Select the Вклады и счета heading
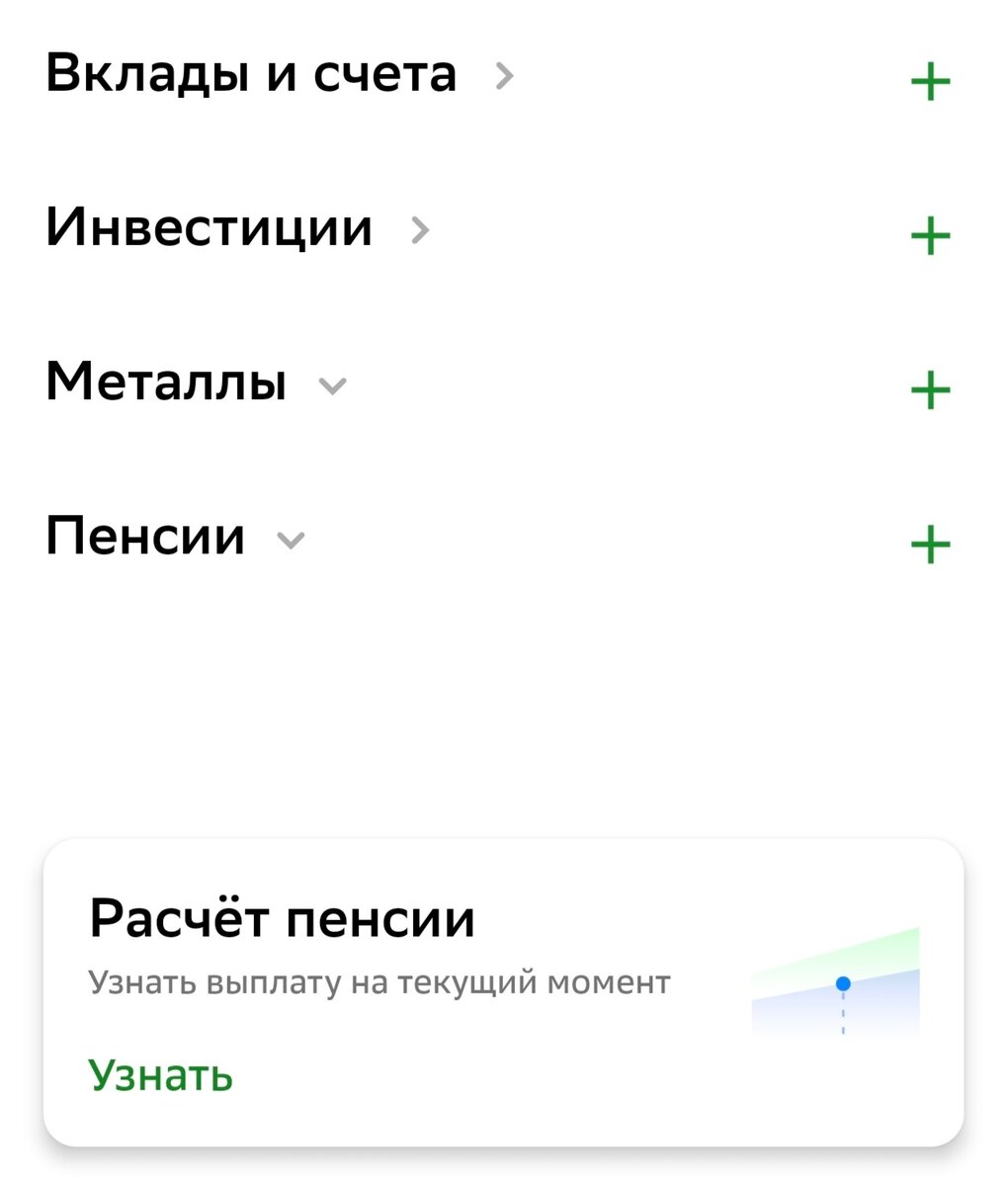The height and width of the screenshot is (1186, 1008). coord(253,71)
